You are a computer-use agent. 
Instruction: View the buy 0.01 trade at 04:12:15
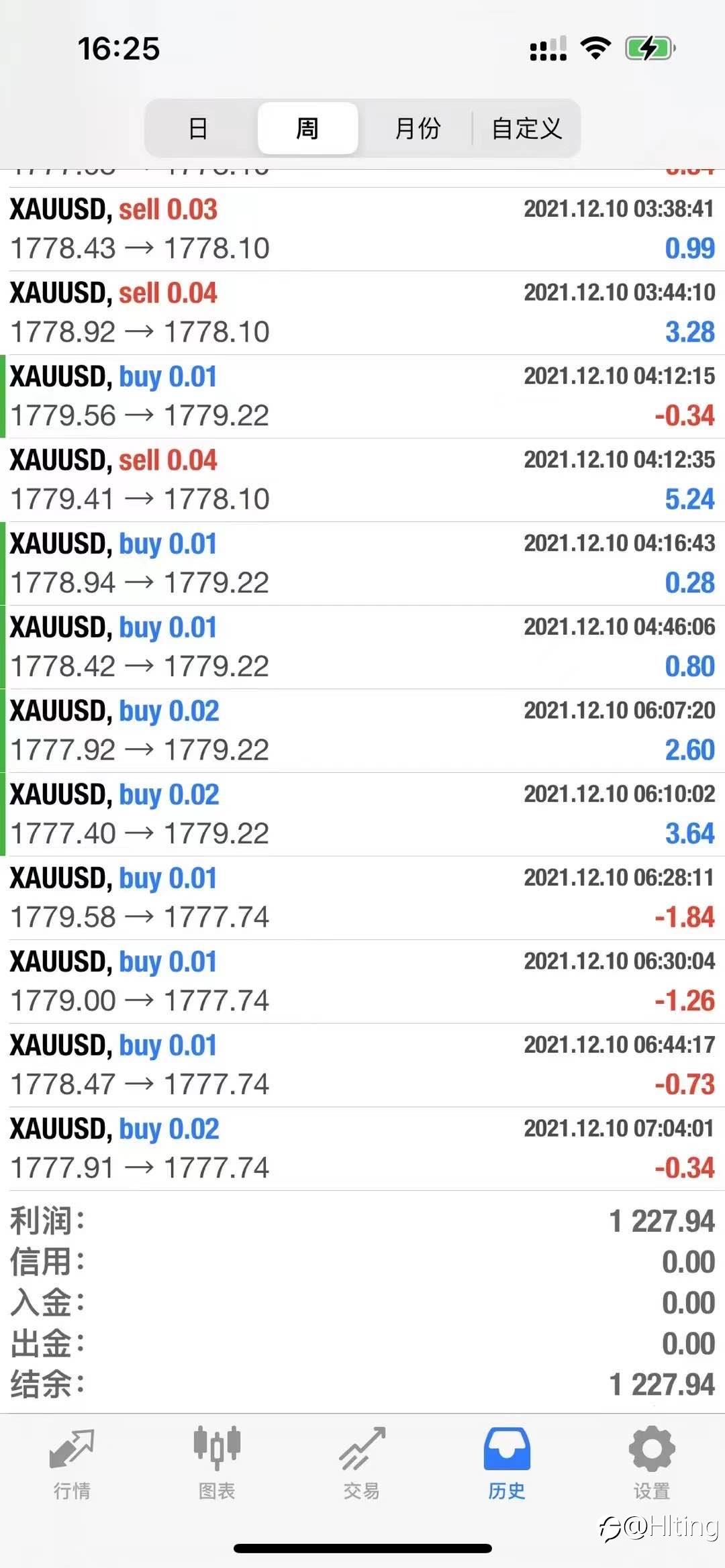pos(362,397)
